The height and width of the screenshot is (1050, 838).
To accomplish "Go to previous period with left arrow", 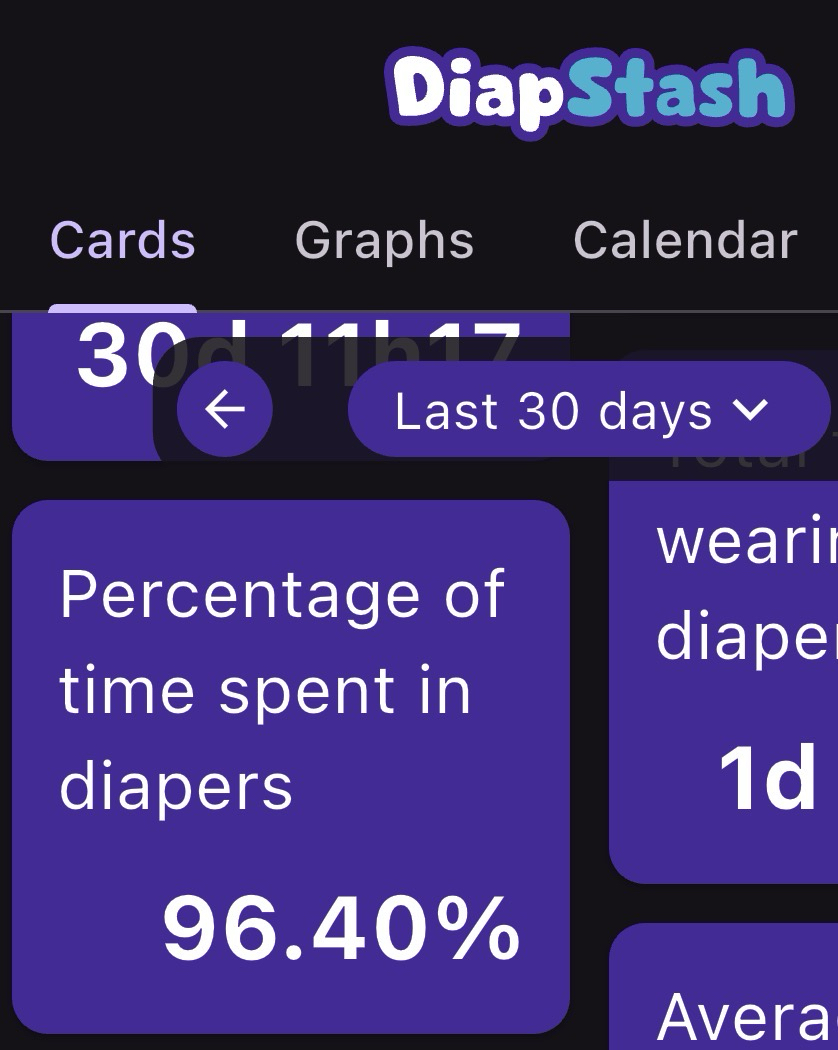I will click(x=224, y=410).
